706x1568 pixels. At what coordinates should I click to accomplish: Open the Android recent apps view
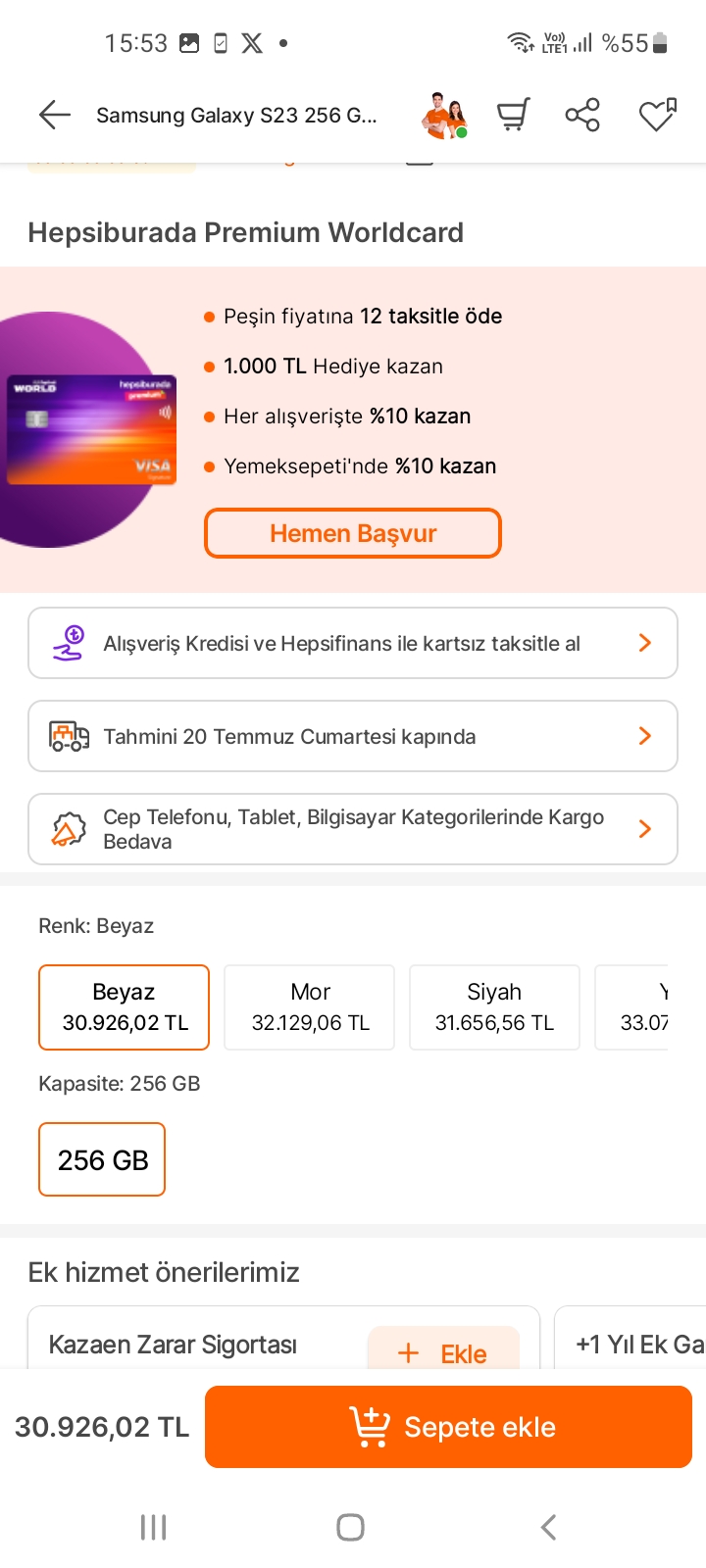tap(154, 1527)
